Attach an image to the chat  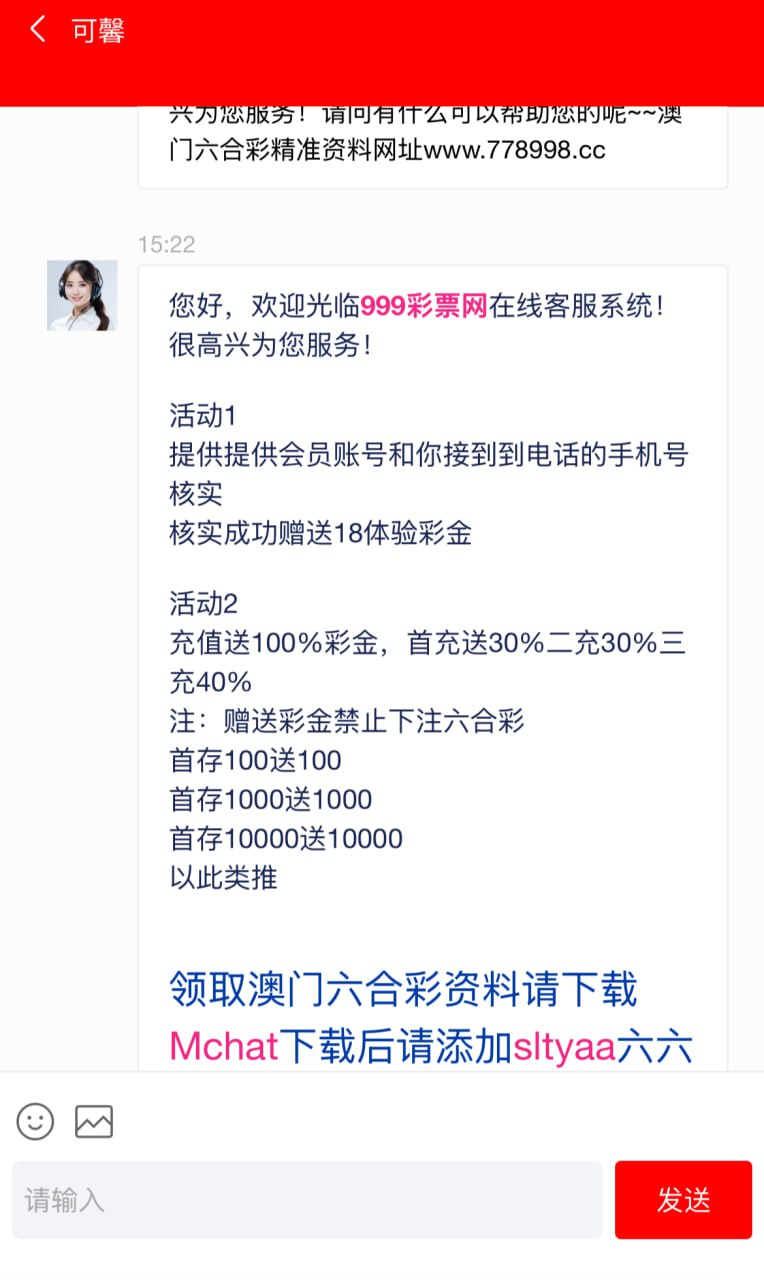click(x=94, y=1121)
